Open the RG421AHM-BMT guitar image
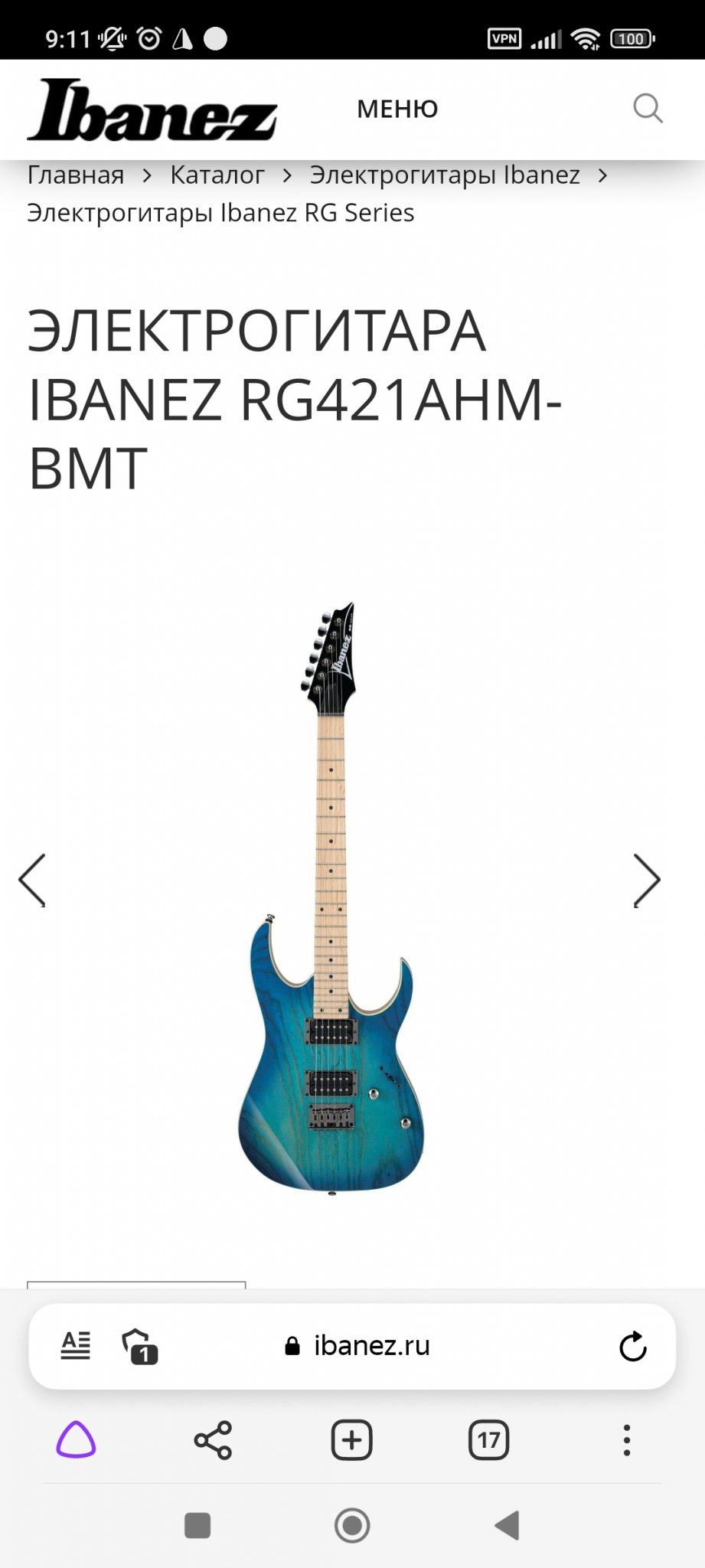The width and height of the screenshot is (705, 1568). 331,897
